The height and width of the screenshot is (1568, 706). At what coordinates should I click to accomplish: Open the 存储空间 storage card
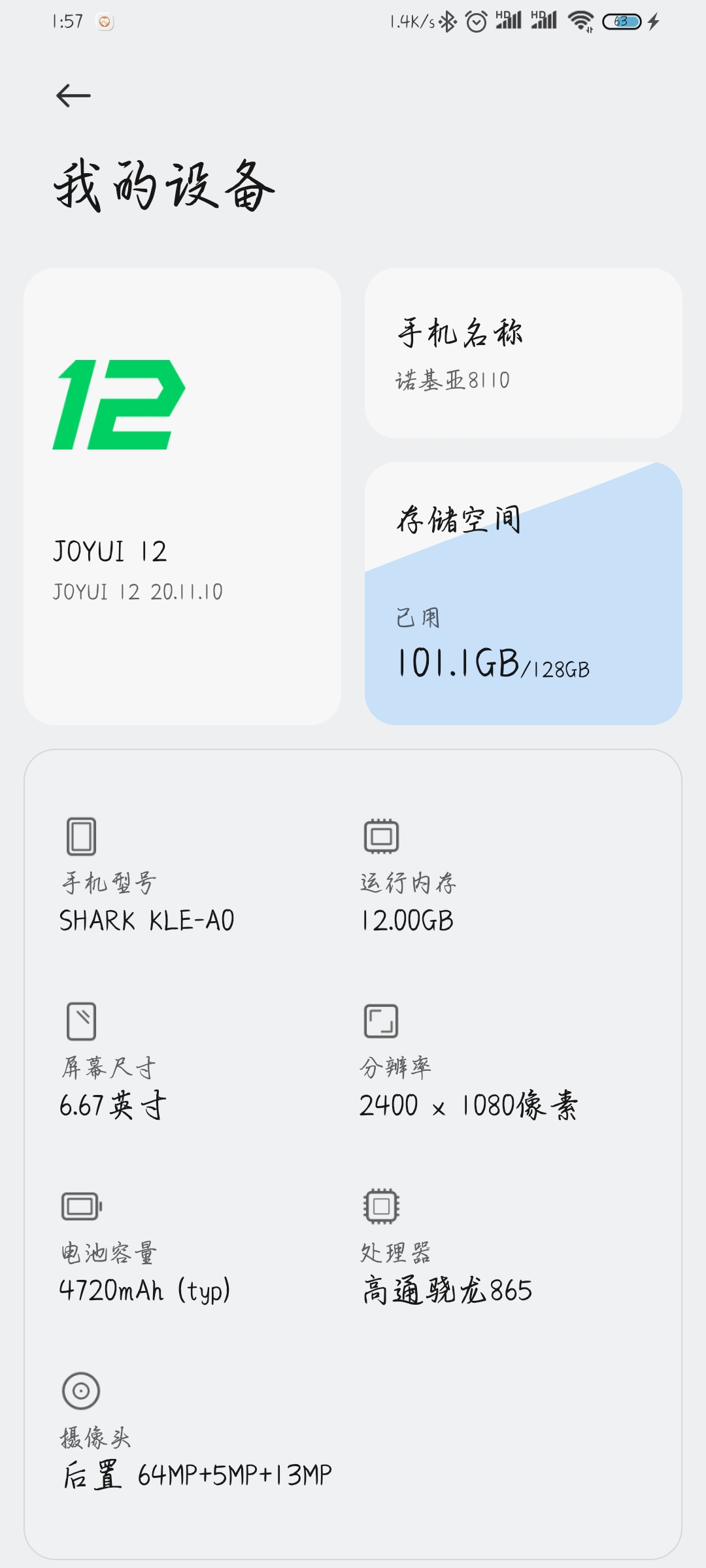coord(524,593)
